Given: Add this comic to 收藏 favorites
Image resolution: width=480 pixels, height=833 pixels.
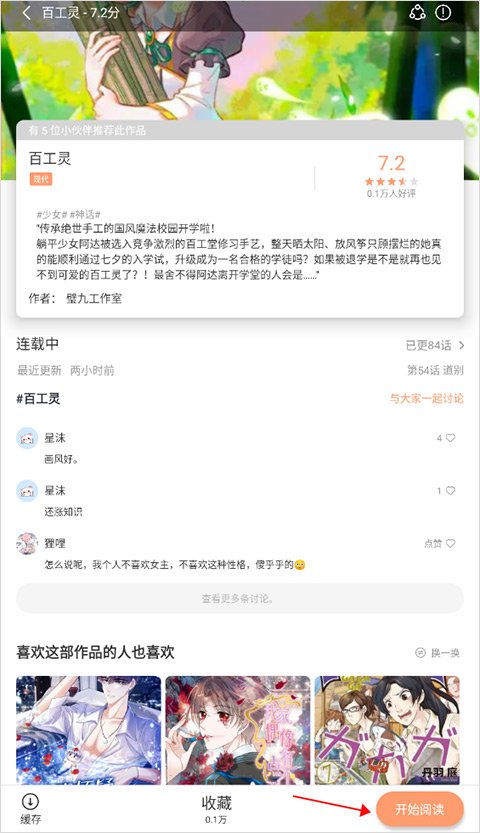Looking at the screenshot, I should tap(216, 809).
